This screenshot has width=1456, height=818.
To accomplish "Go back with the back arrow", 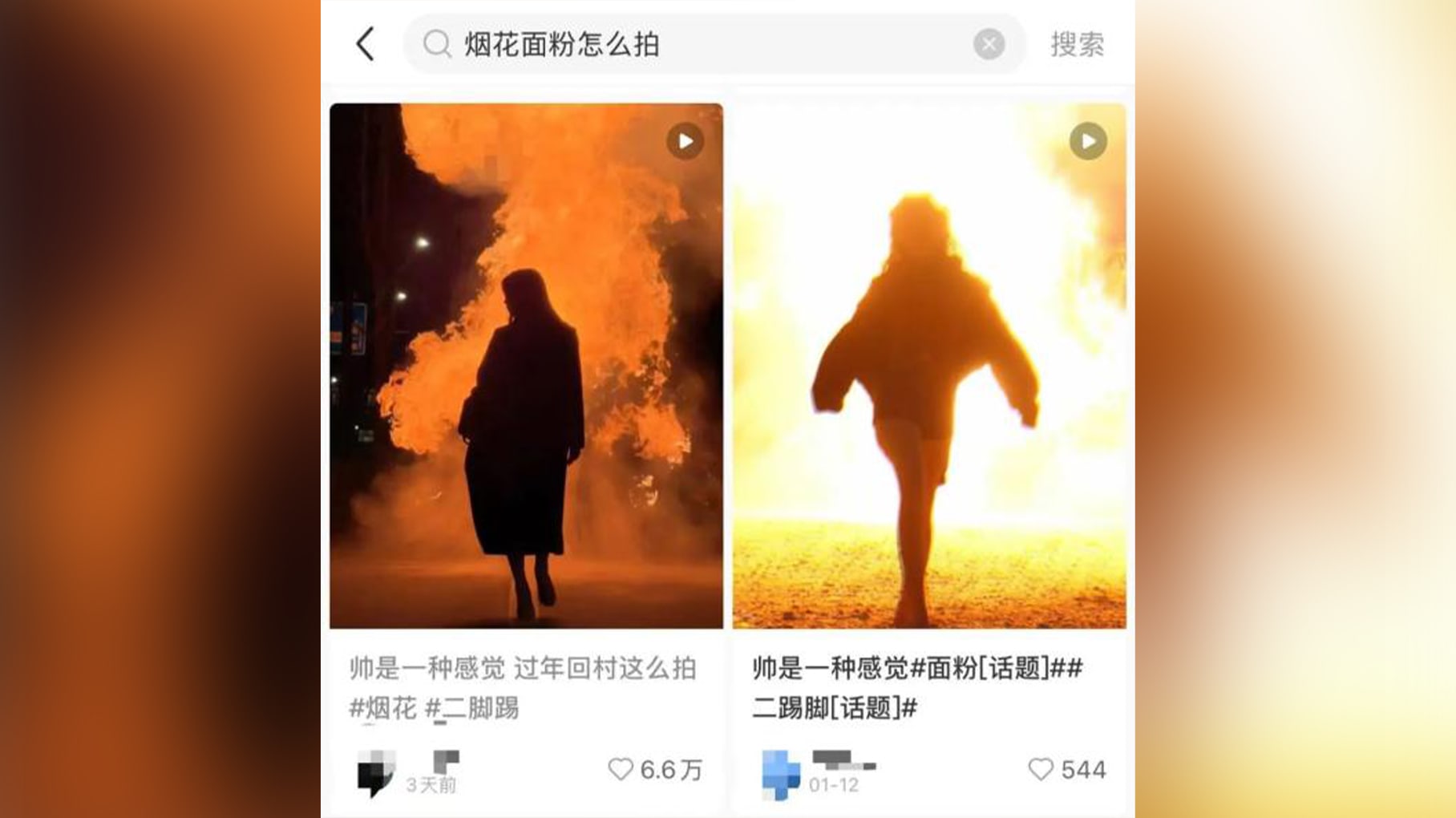I will pos(366,44).
